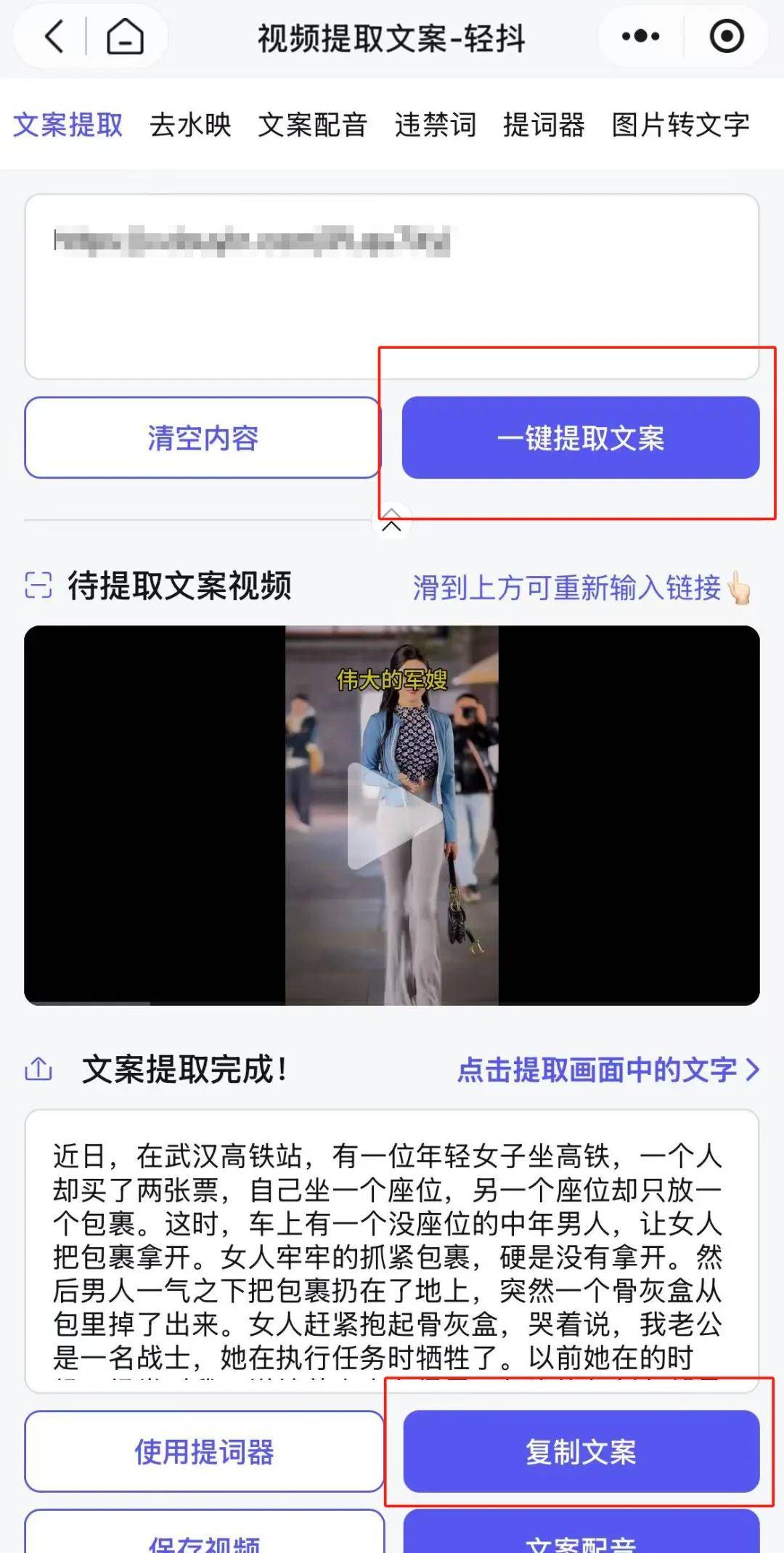The height and width of the screenshot is (1553, 784).
Task: Tap the share icon beside 文案提取完成
Action: 38,1069
